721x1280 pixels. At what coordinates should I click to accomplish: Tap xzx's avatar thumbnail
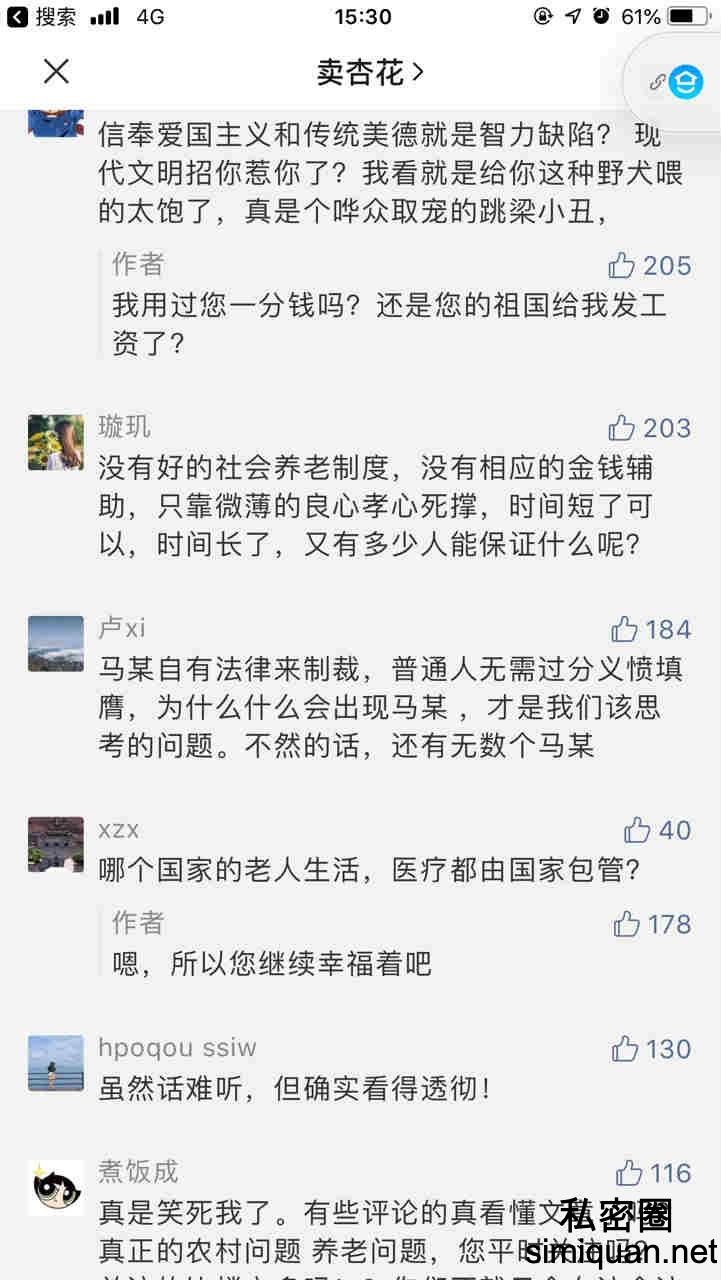click(55, 844)
